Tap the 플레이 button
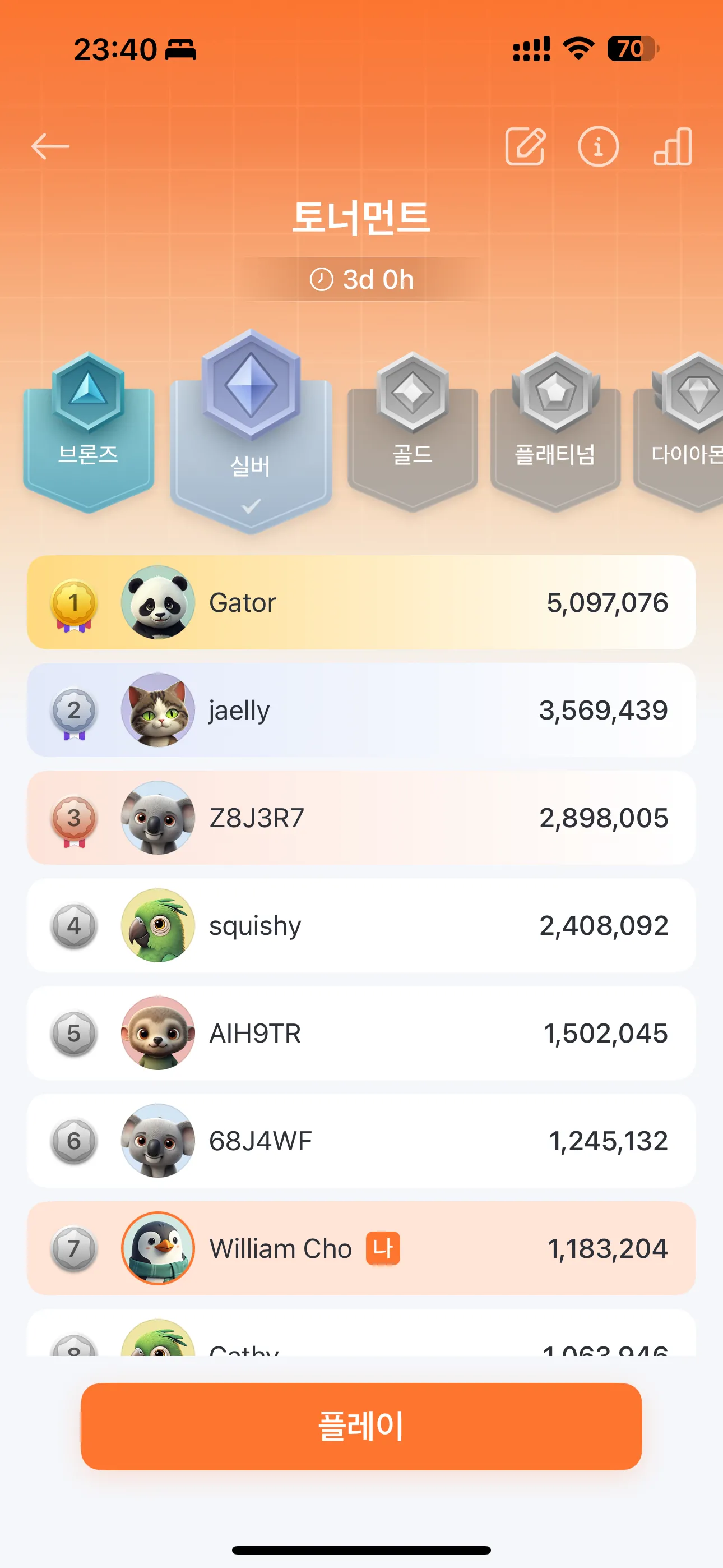Image resolution: width=723 pixels, height=1568 pixels. pos(361,1426)
